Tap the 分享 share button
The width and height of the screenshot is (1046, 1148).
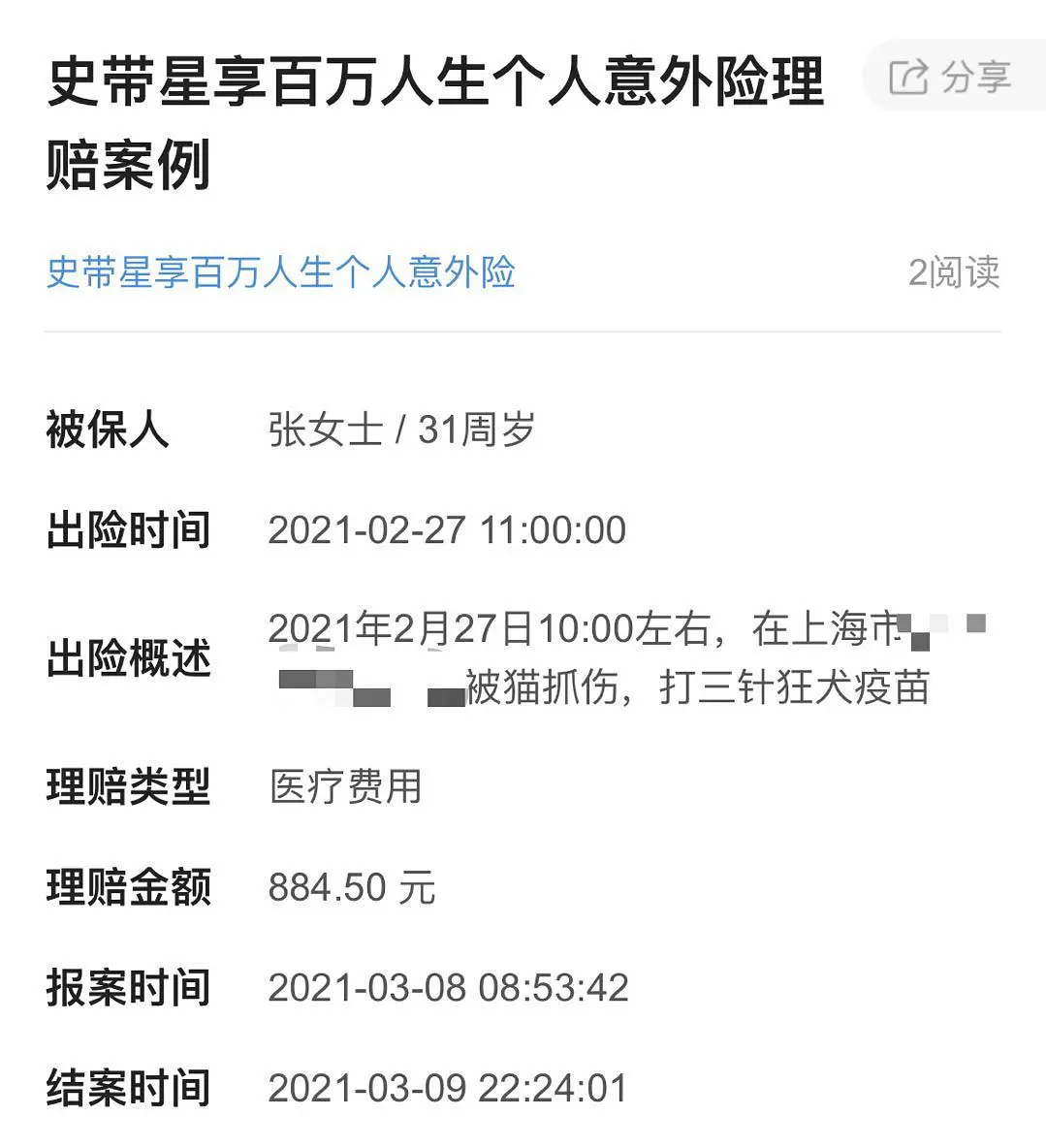[951, 78]
